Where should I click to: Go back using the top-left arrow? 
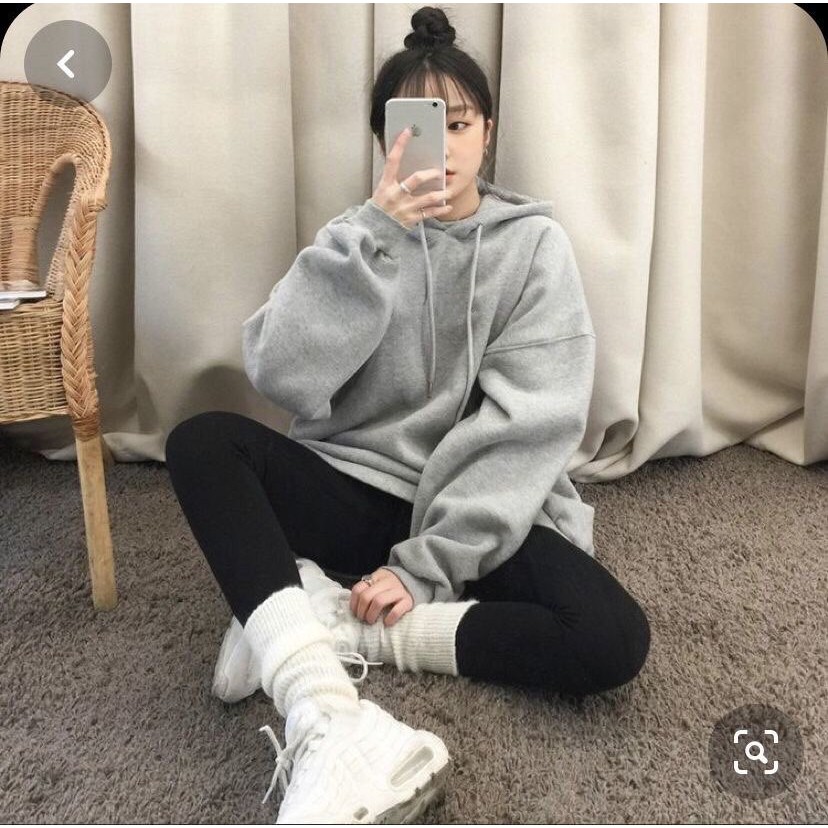(68, 63)
